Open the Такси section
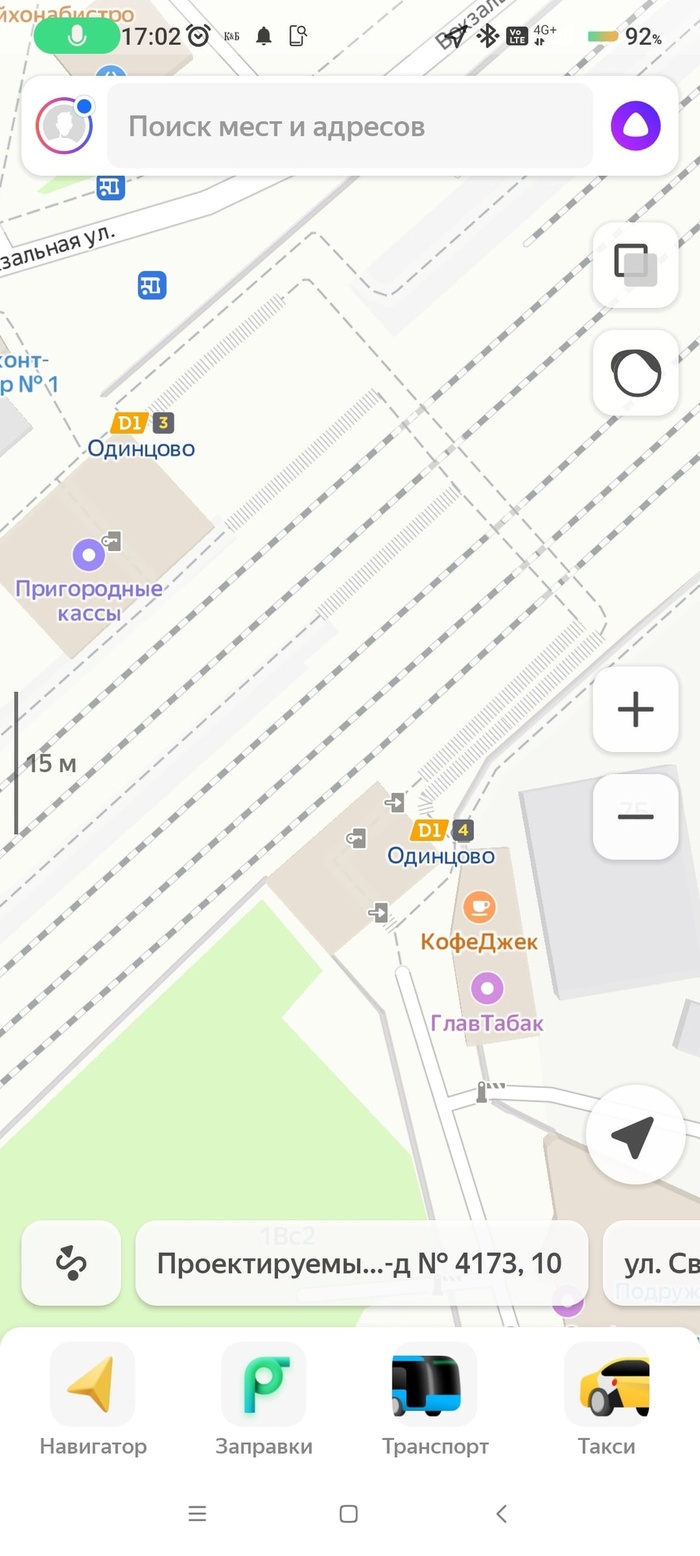This screenshot has width=700, height=1556. click(606, 1400)
